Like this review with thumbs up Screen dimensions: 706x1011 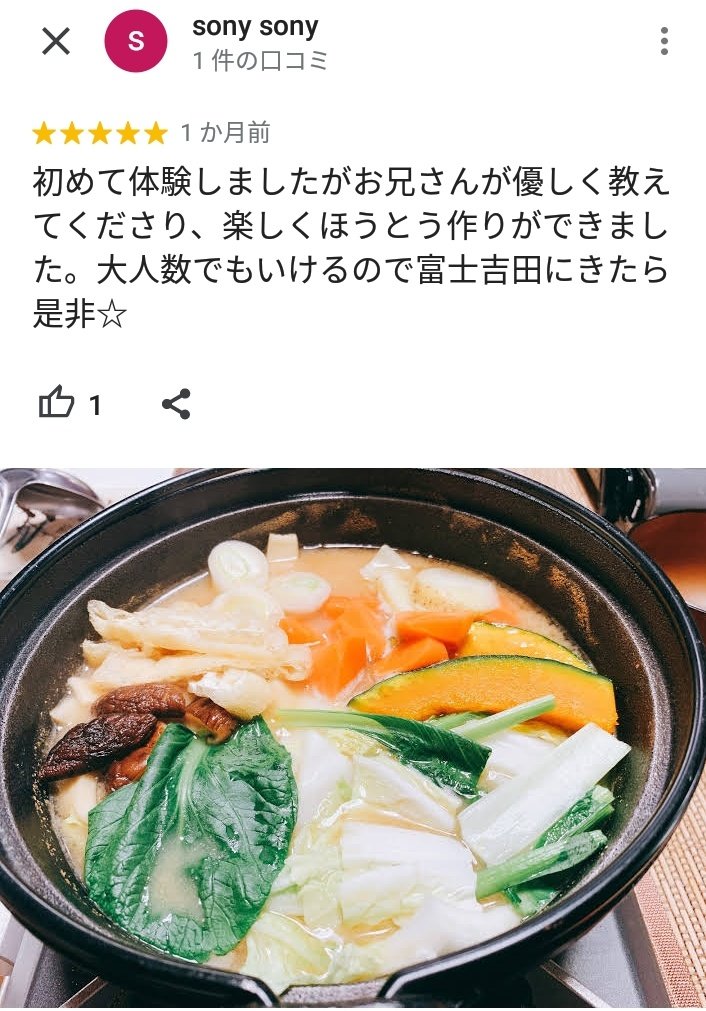[x=57, y=404]
